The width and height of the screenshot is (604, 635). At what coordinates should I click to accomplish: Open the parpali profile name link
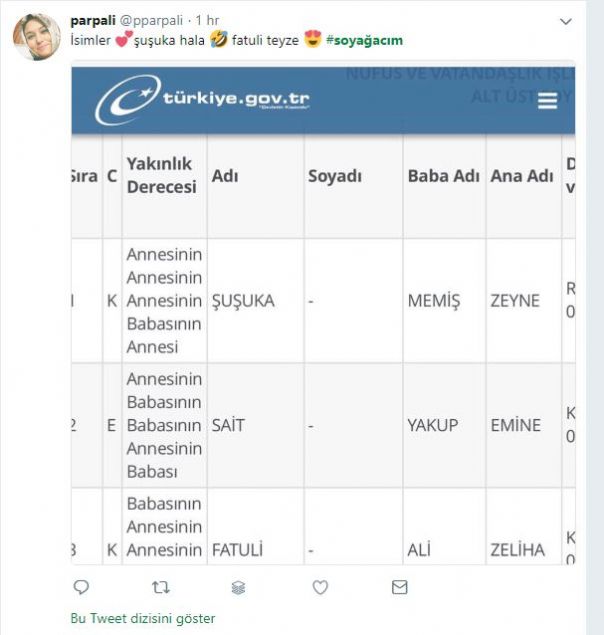point(92,20)
